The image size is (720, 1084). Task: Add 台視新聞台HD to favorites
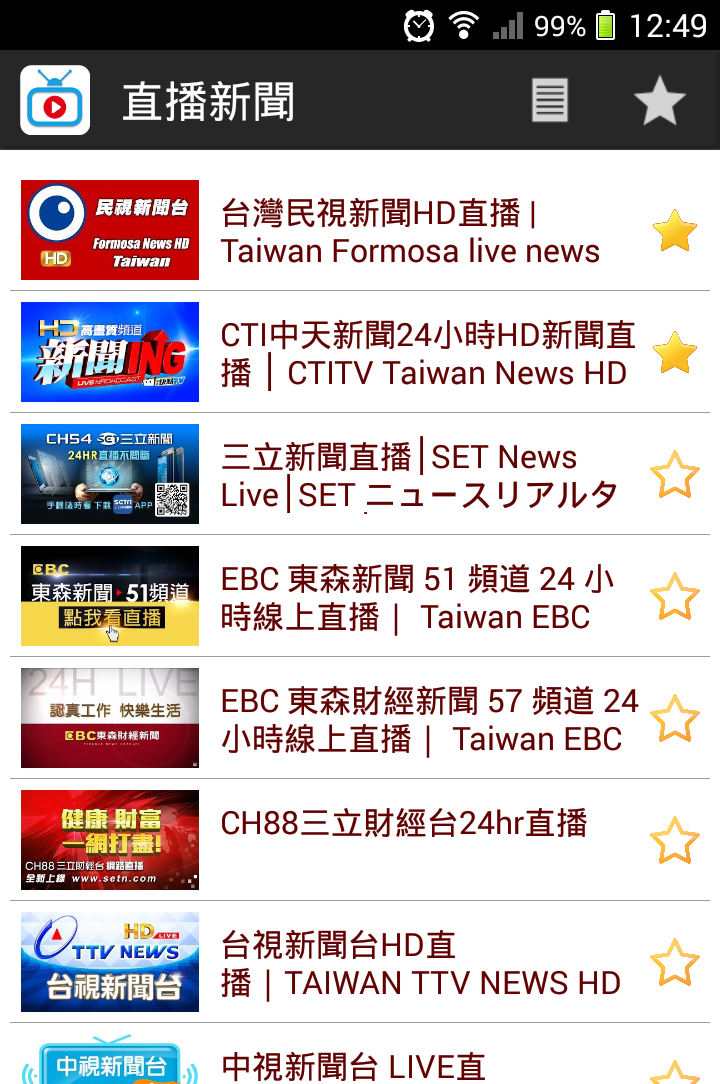[675, 963]
